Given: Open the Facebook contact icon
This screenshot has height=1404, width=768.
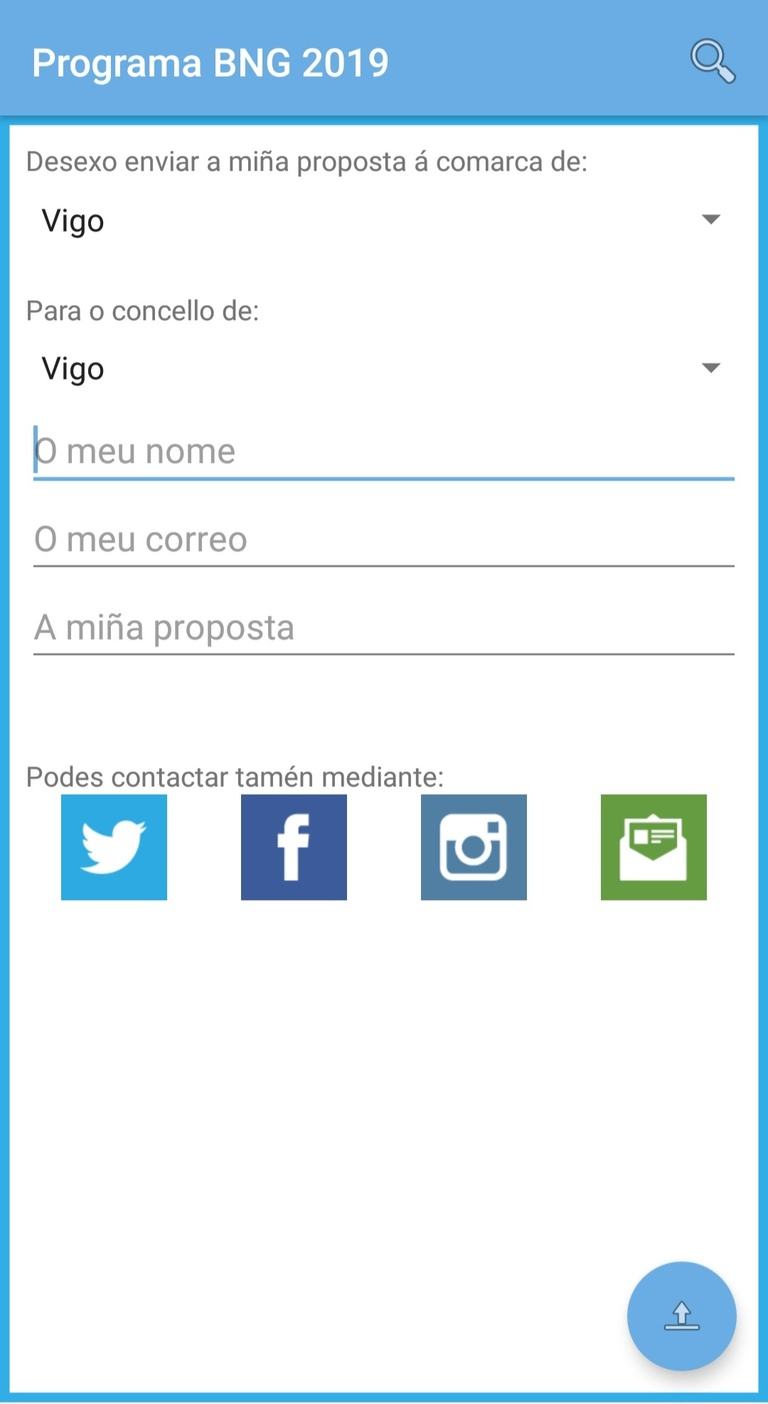Looking at the screenshot, I should [x=294, y=847].
